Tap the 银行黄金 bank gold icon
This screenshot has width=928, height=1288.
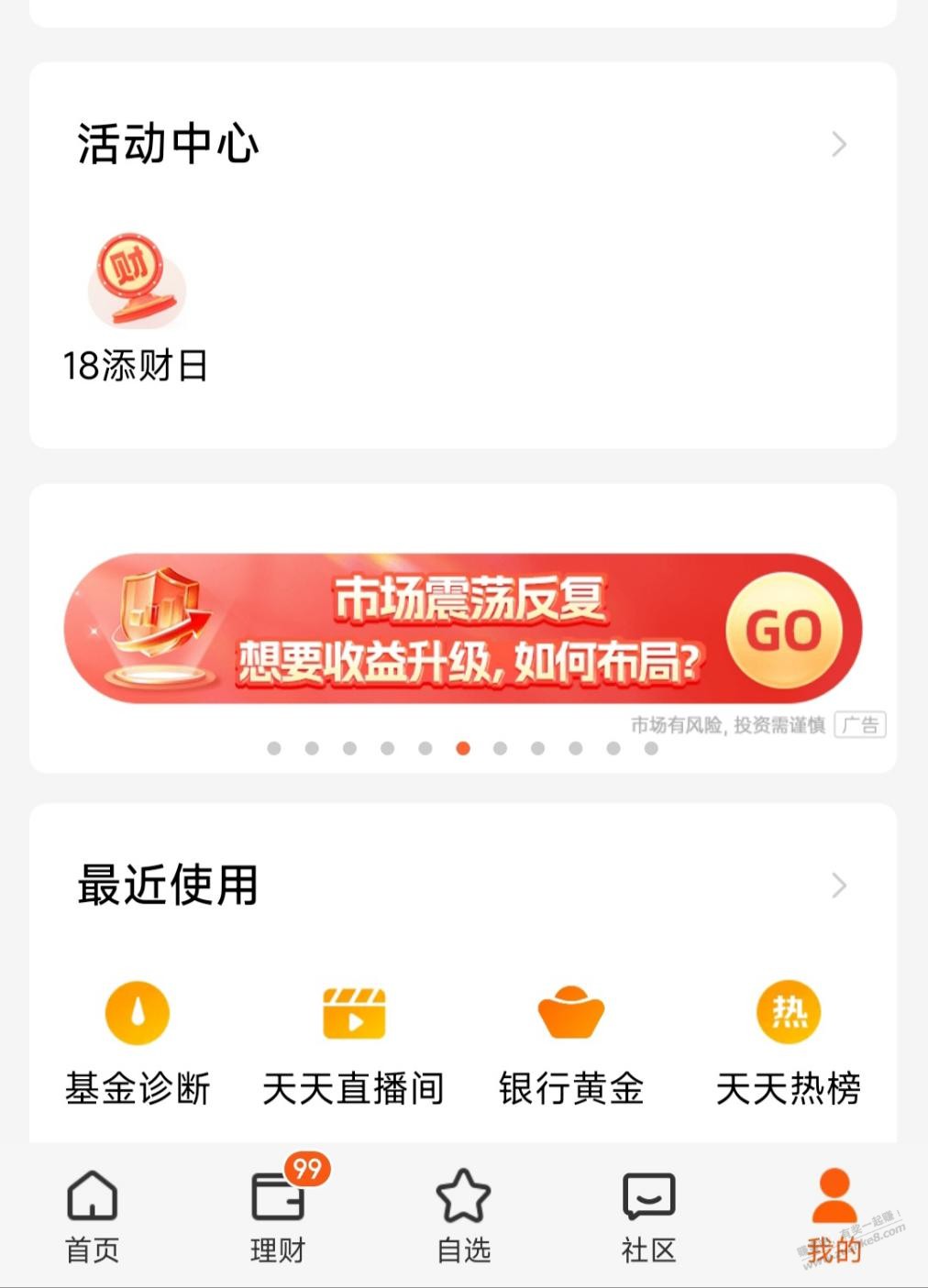tap(572, 1013)
